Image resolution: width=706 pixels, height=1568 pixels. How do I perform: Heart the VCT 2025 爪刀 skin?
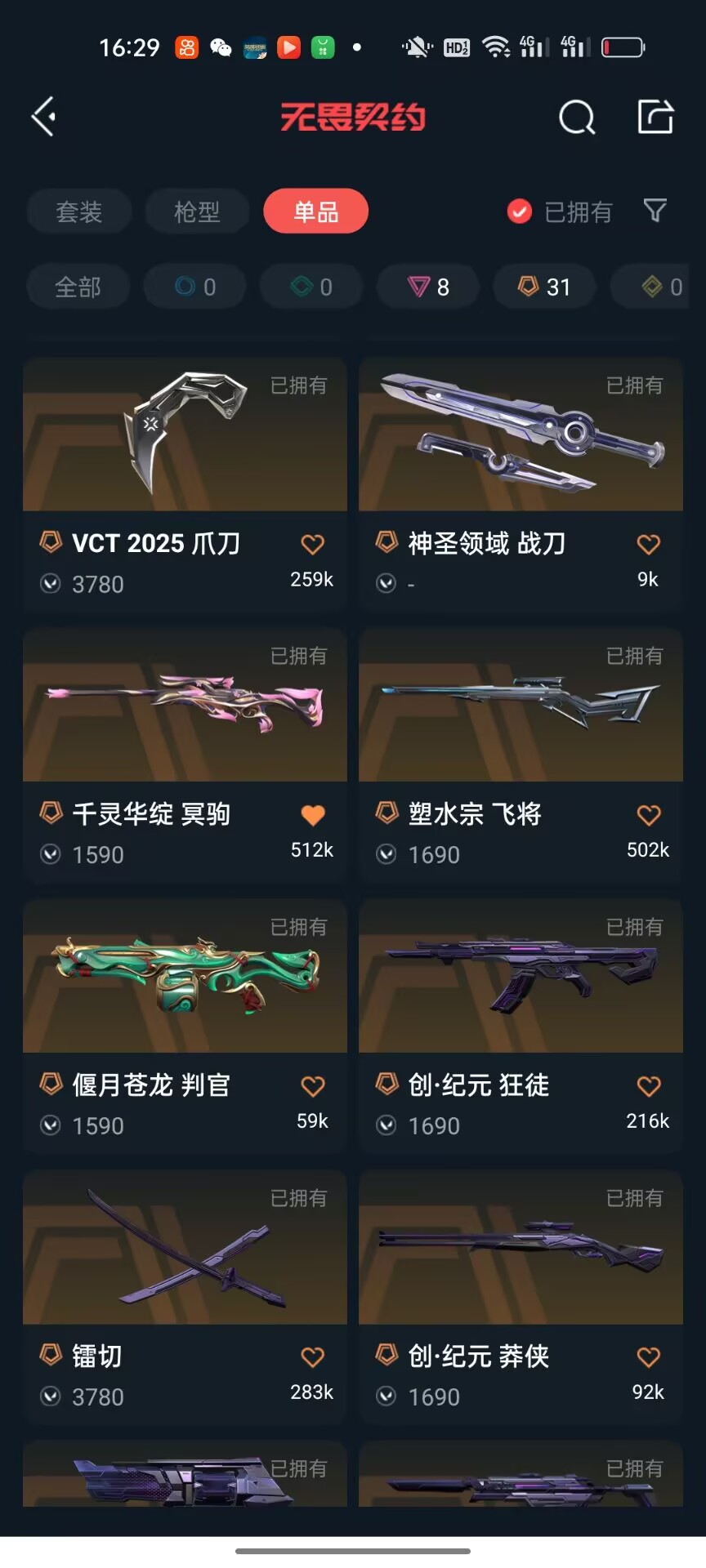pos(313,544)
